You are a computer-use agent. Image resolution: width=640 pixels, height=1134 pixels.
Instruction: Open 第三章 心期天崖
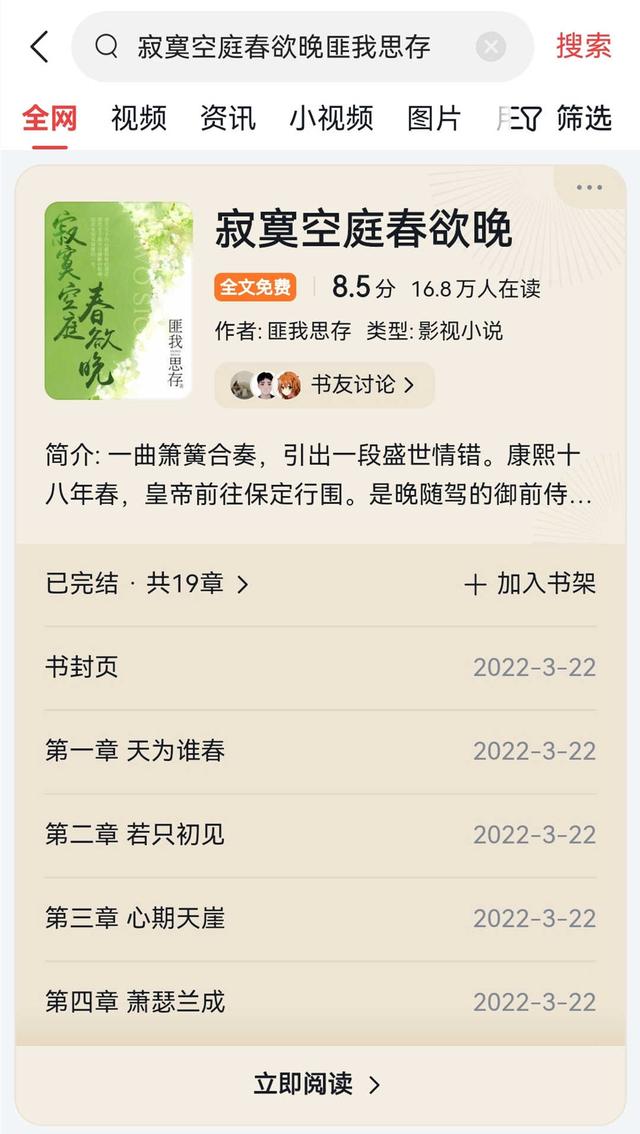(x=320, y=918)
